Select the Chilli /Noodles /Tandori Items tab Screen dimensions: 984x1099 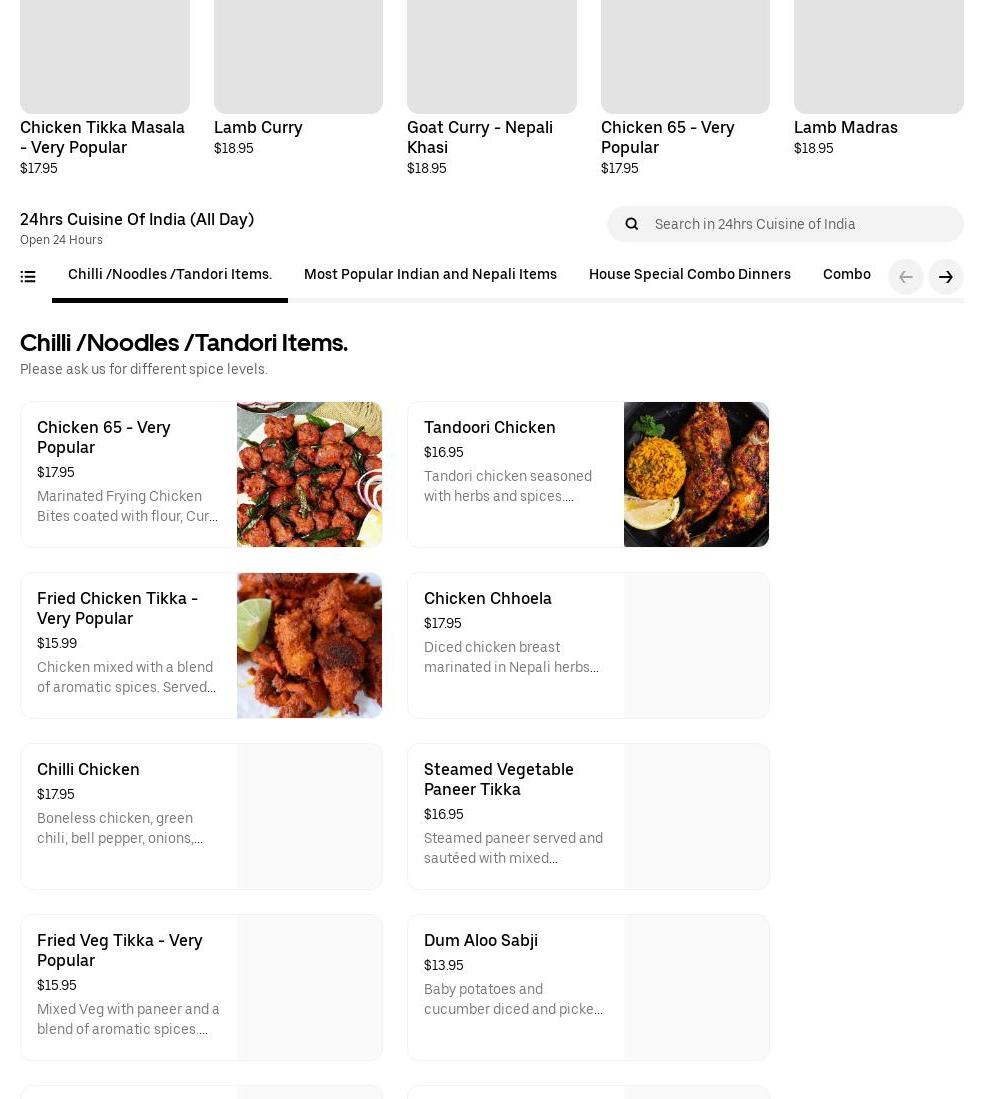pos(170,274)
